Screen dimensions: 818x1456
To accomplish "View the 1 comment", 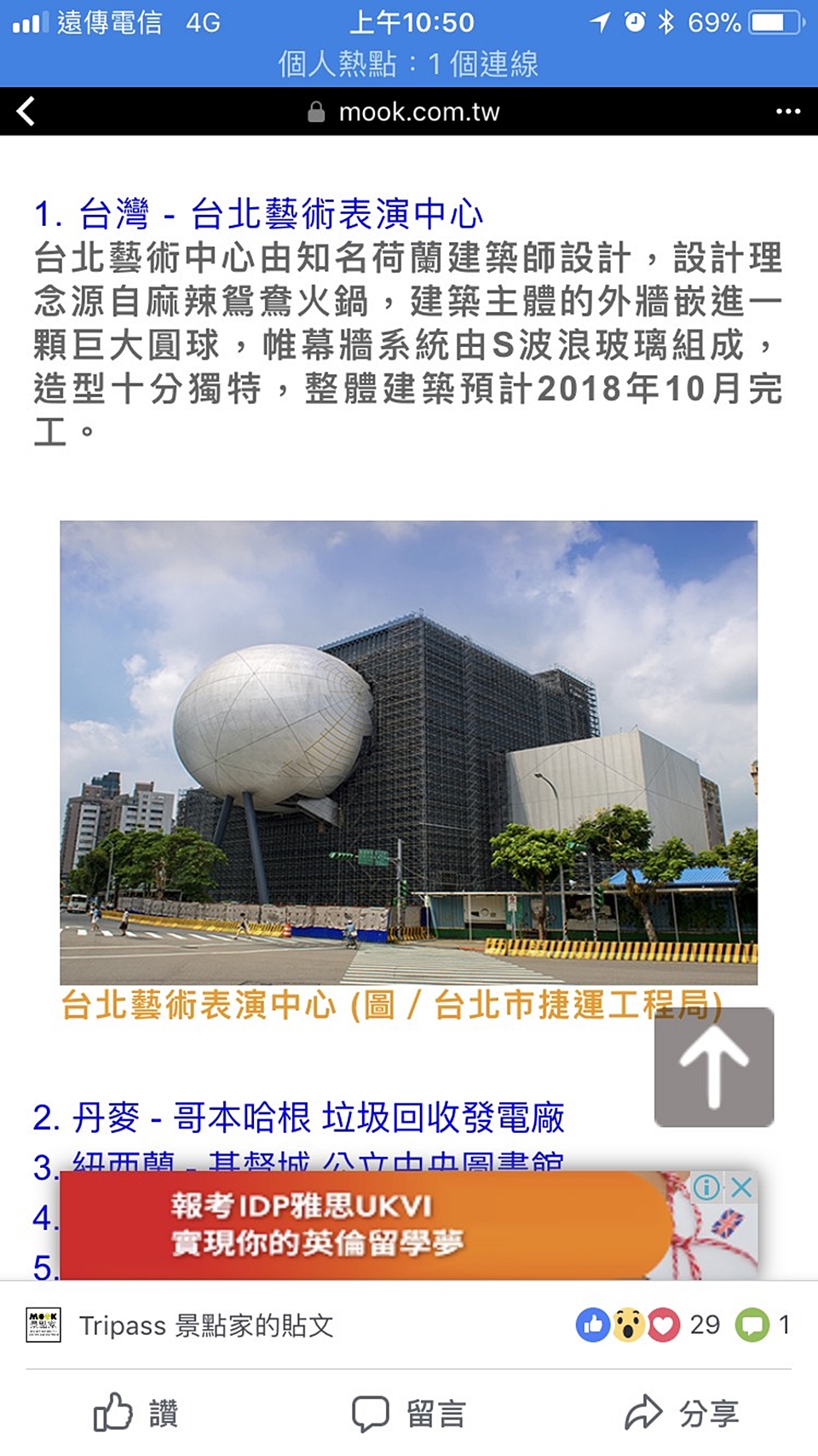I will point(763,1325).
